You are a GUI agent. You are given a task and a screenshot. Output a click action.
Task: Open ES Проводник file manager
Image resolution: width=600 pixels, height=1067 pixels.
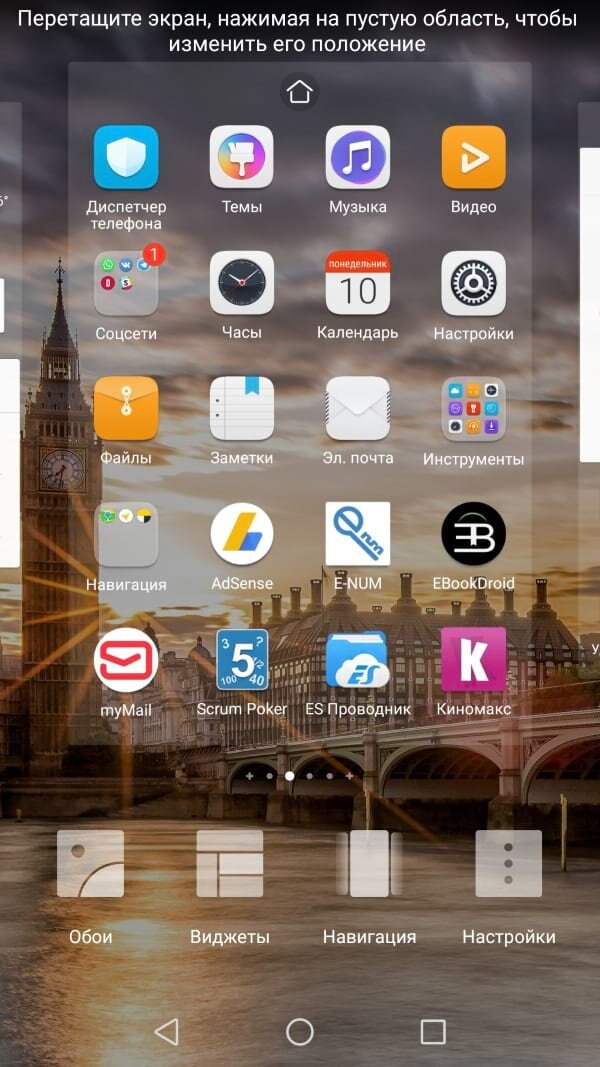click(358, 660)
